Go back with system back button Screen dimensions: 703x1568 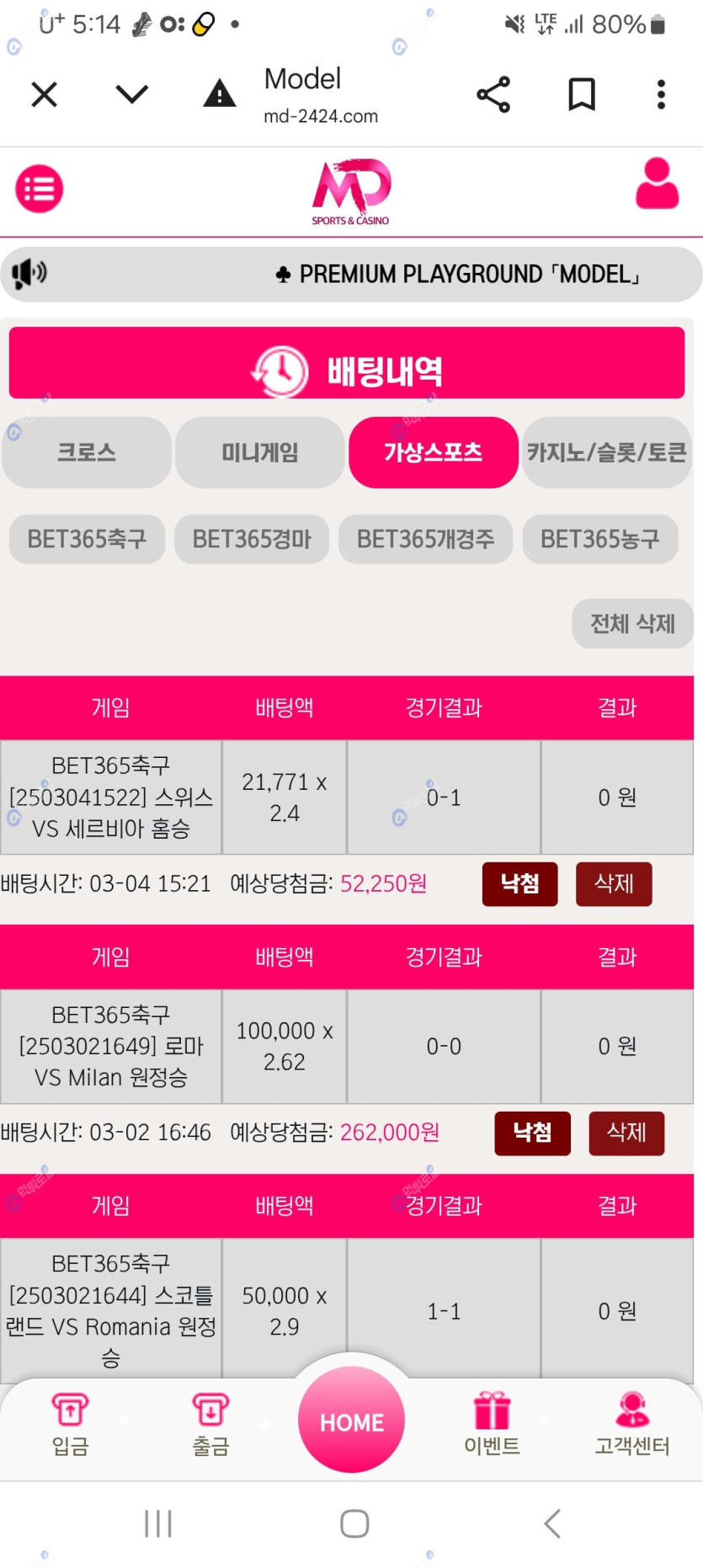tap(552, 1523)
